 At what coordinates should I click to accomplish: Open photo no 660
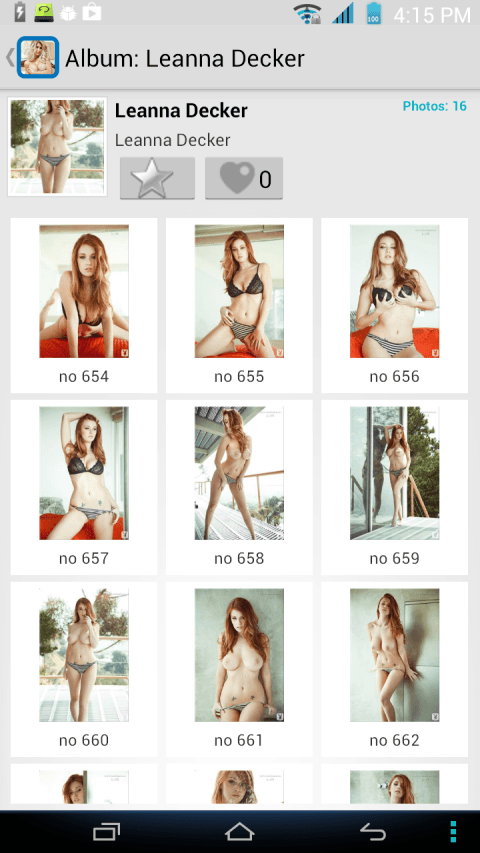coord(84,669)
